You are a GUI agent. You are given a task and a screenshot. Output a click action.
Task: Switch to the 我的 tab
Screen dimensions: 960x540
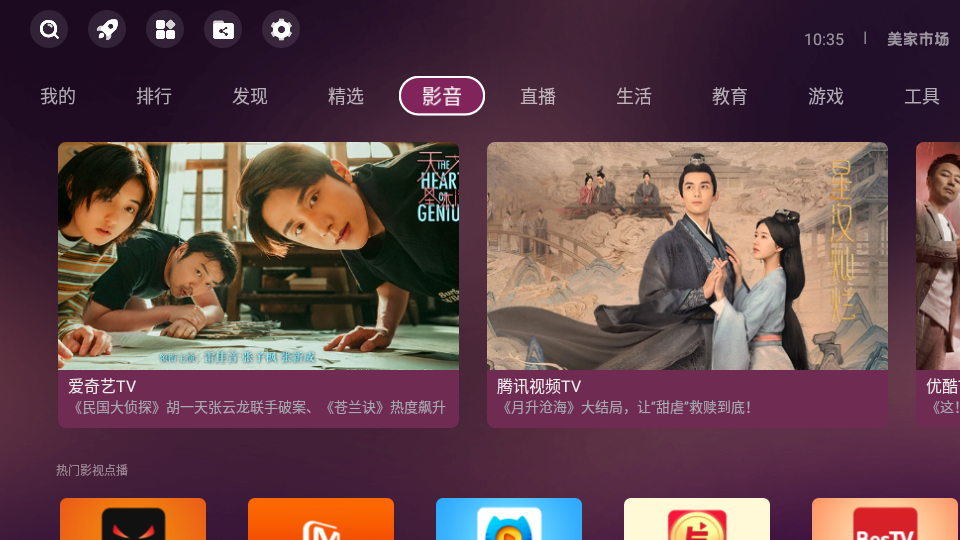tap(58, 96)
